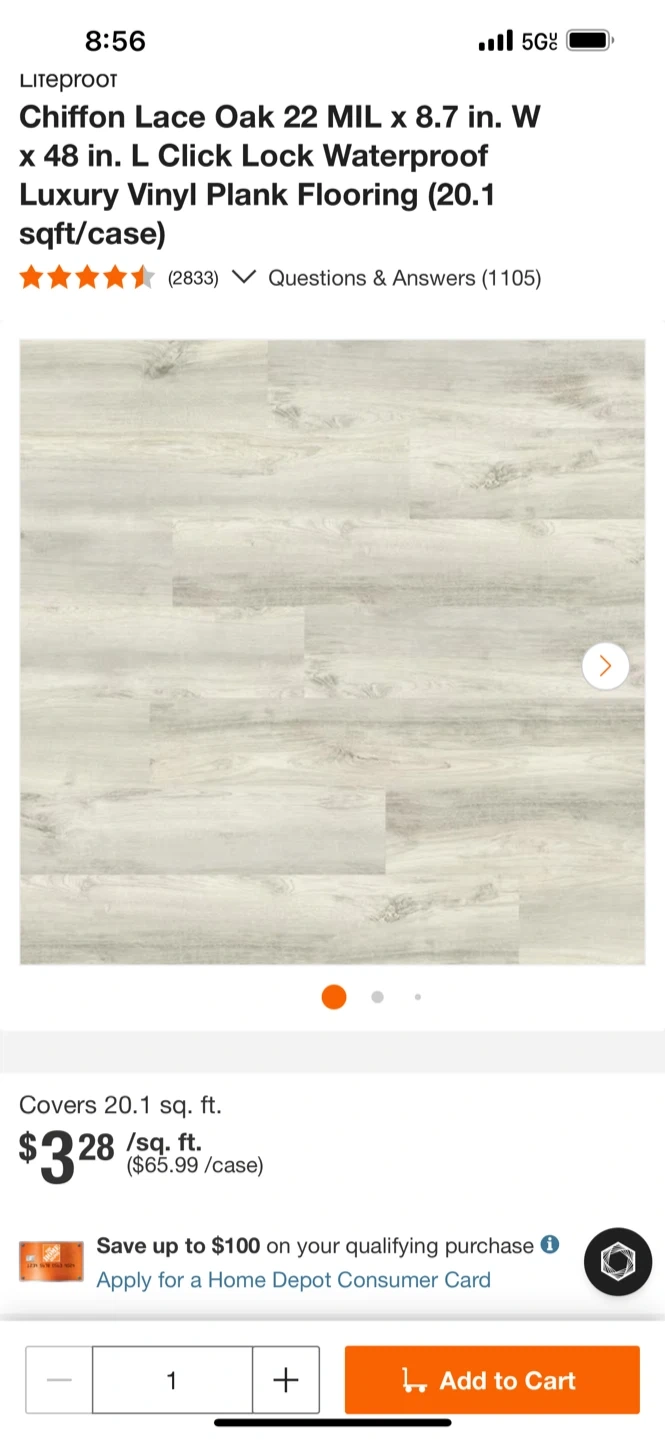Apply for a Home Depot Consumer Card

(x=293, y=1280)
